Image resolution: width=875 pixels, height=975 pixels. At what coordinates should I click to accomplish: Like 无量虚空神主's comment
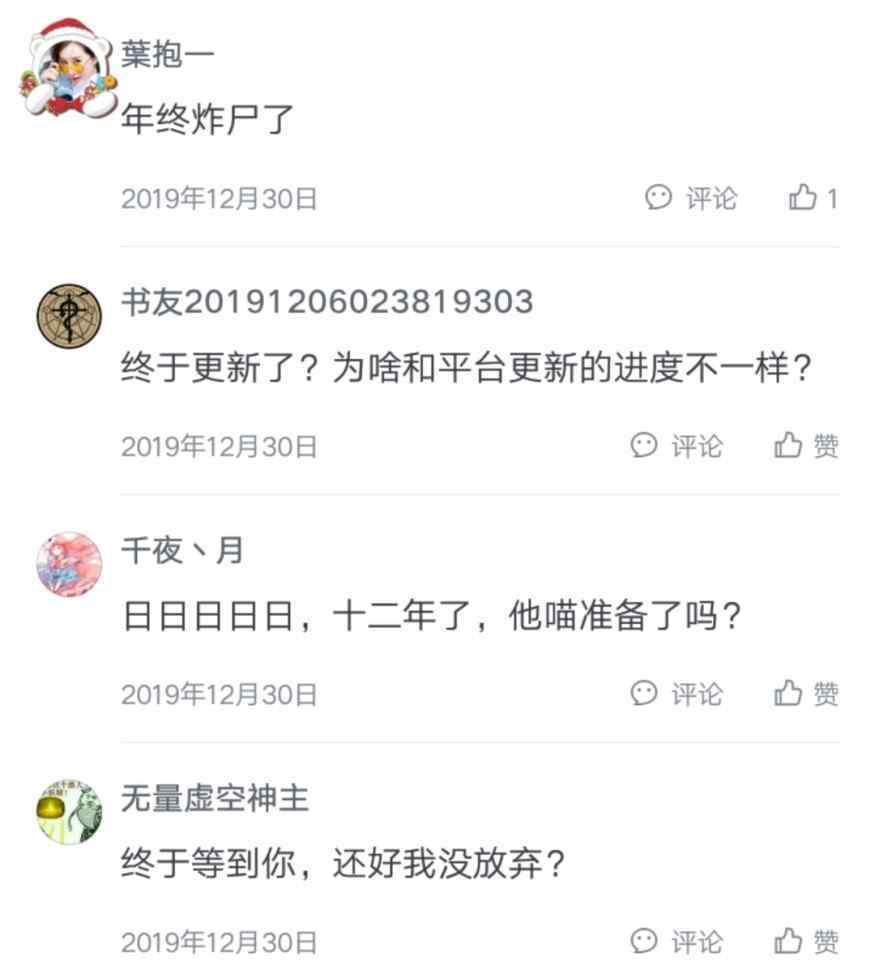coord(806,941)
